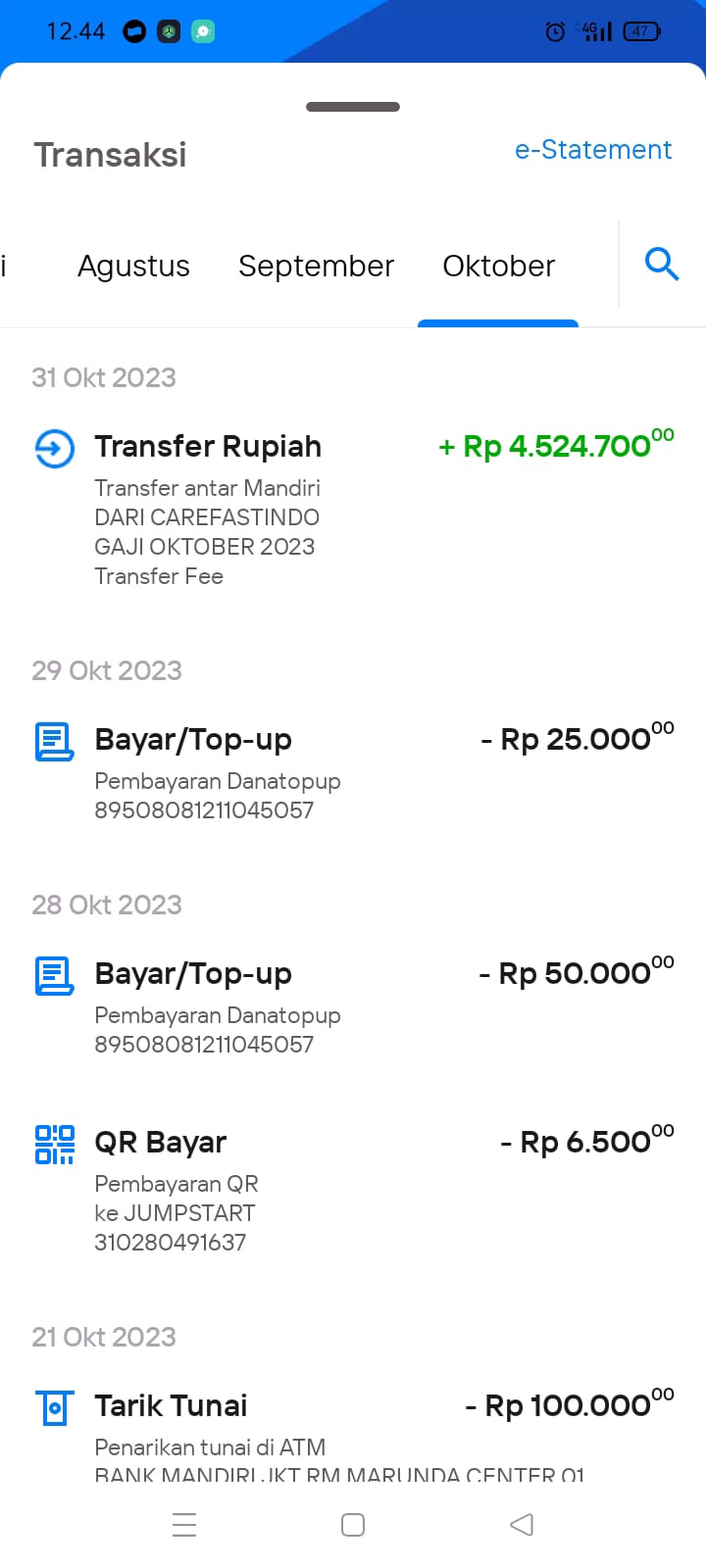This screenshot has width=706, height=1568.
Task: Go to the system home screen
Action: pos(353,1525)
